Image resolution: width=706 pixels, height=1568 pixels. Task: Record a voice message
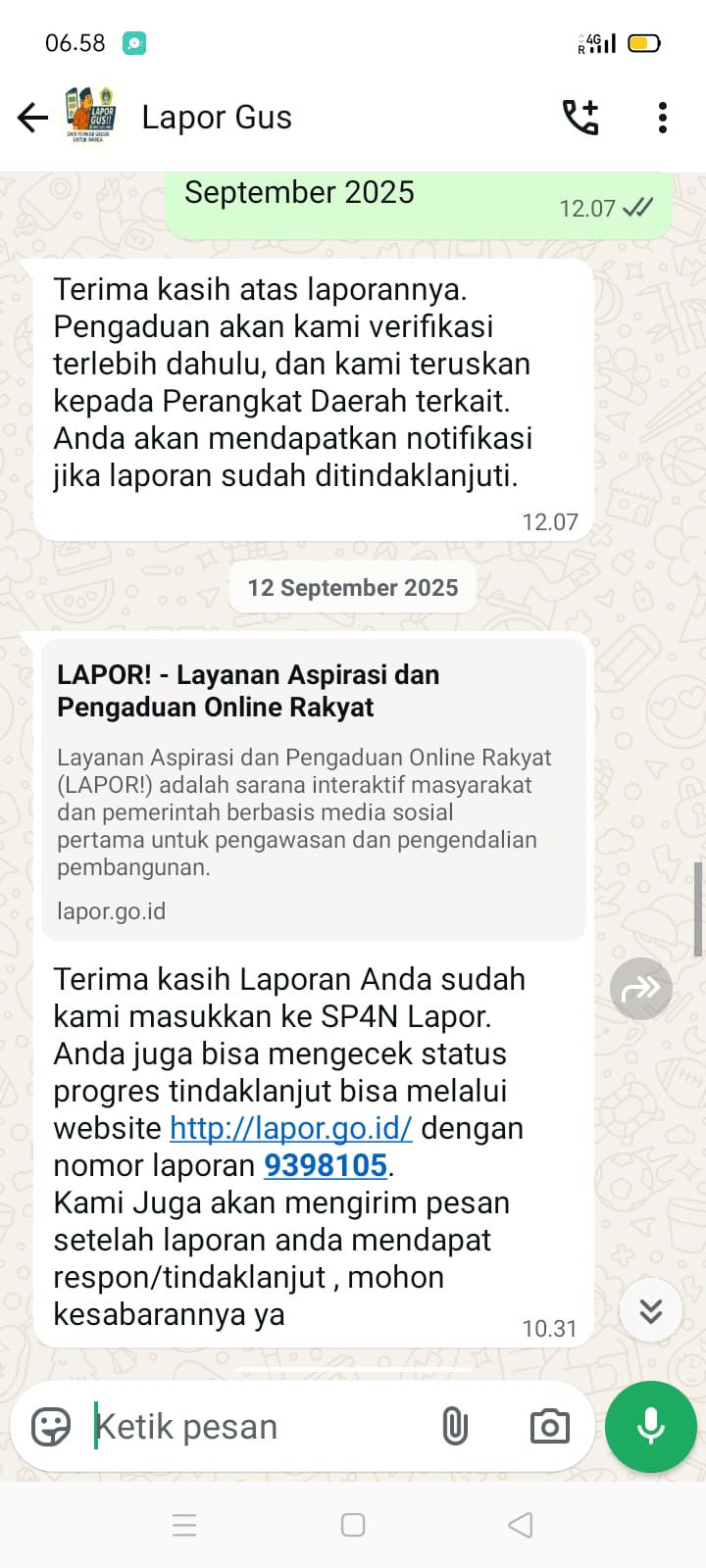point(651,1427)
